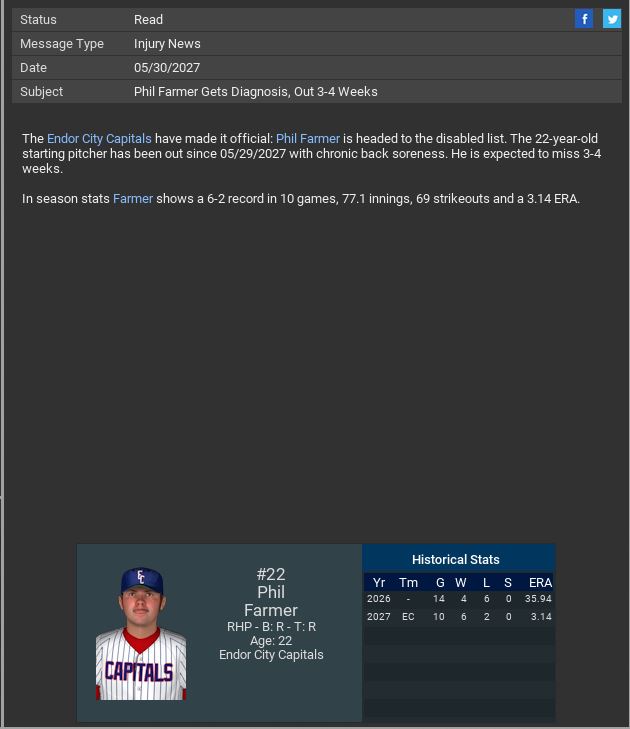Share this injury news on Twitter

[611, 19]
